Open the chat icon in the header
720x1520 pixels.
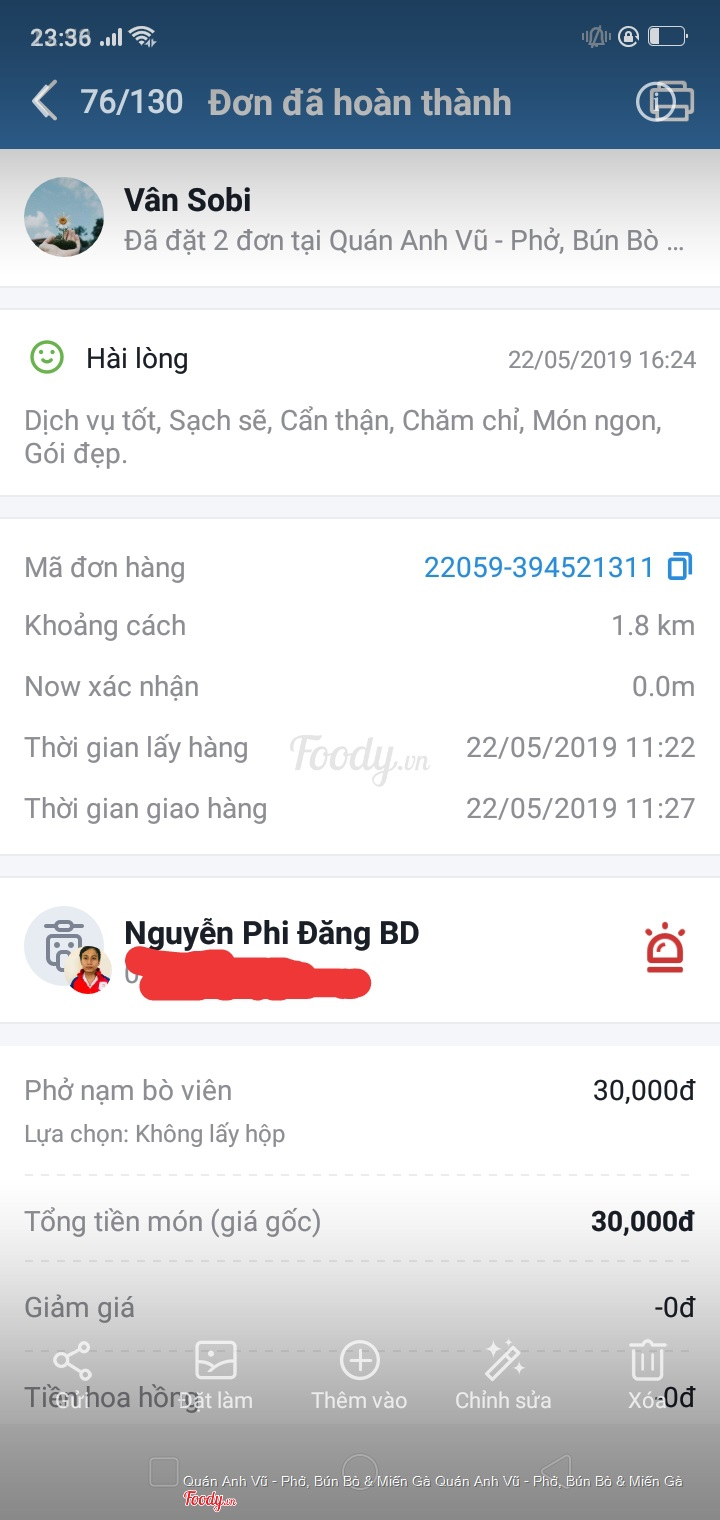[x=665, y=102]
